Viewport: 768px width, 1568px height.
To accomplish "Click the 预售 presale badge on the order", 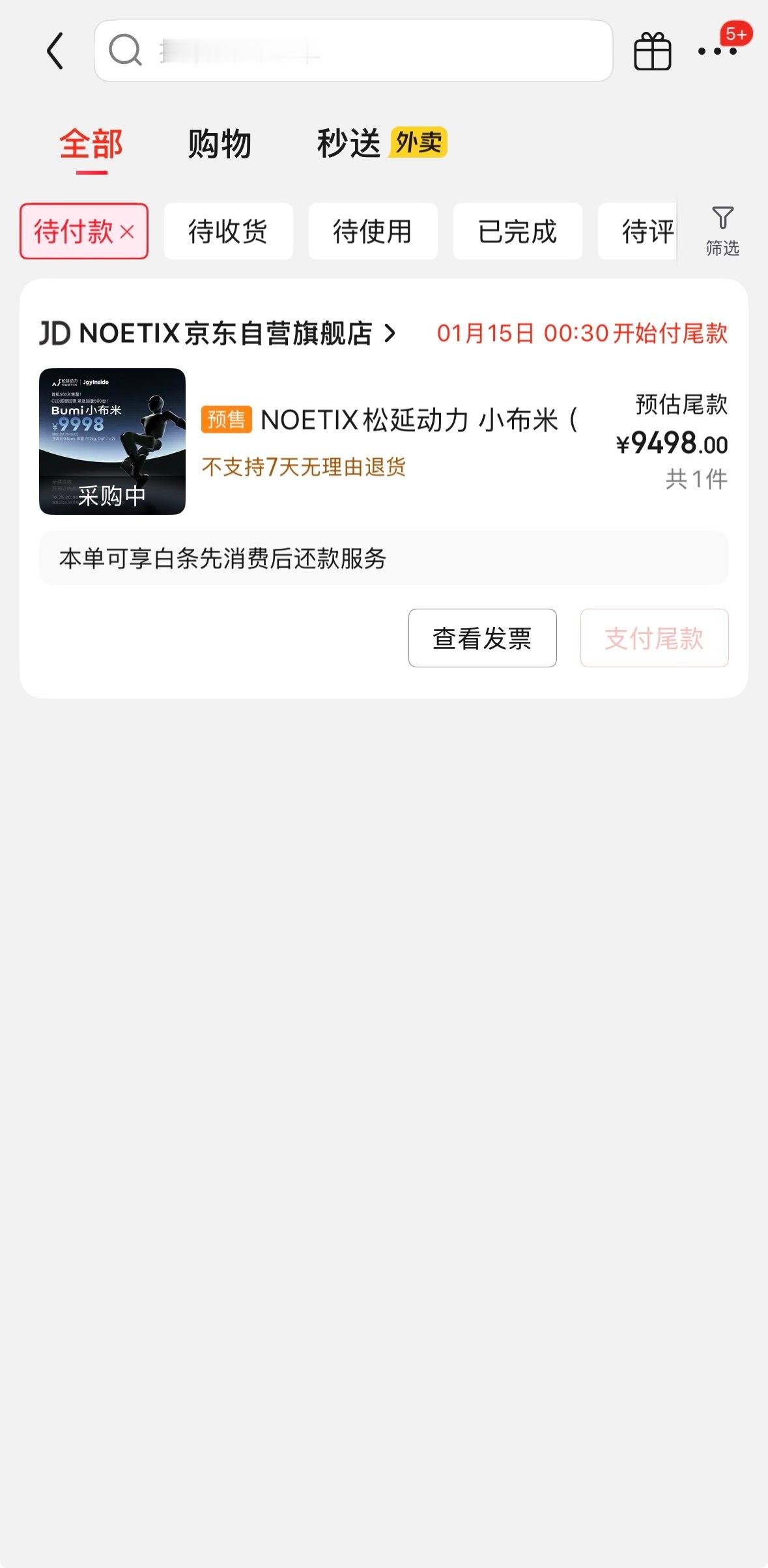I will 225,422.
